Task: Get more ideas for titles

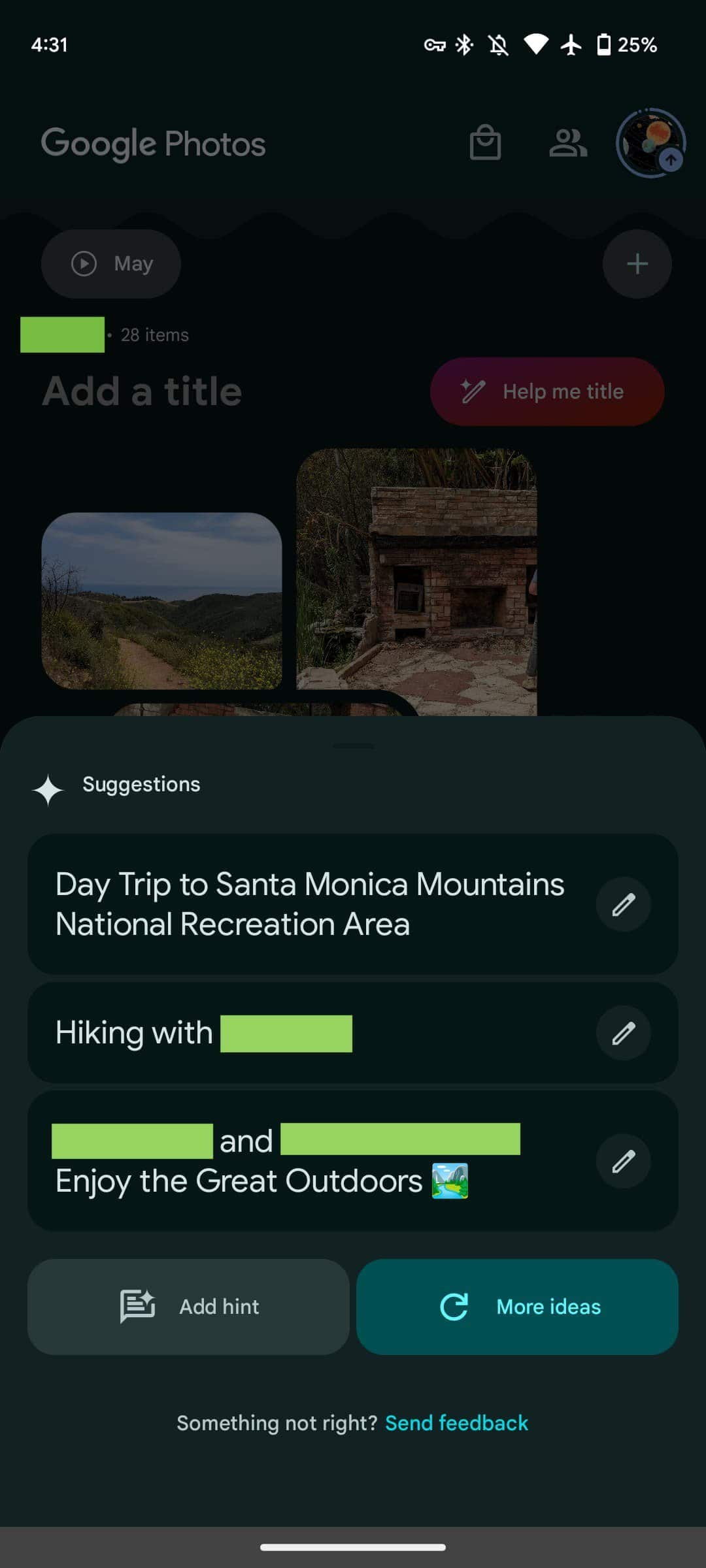Action: [x=517, y=1307]
